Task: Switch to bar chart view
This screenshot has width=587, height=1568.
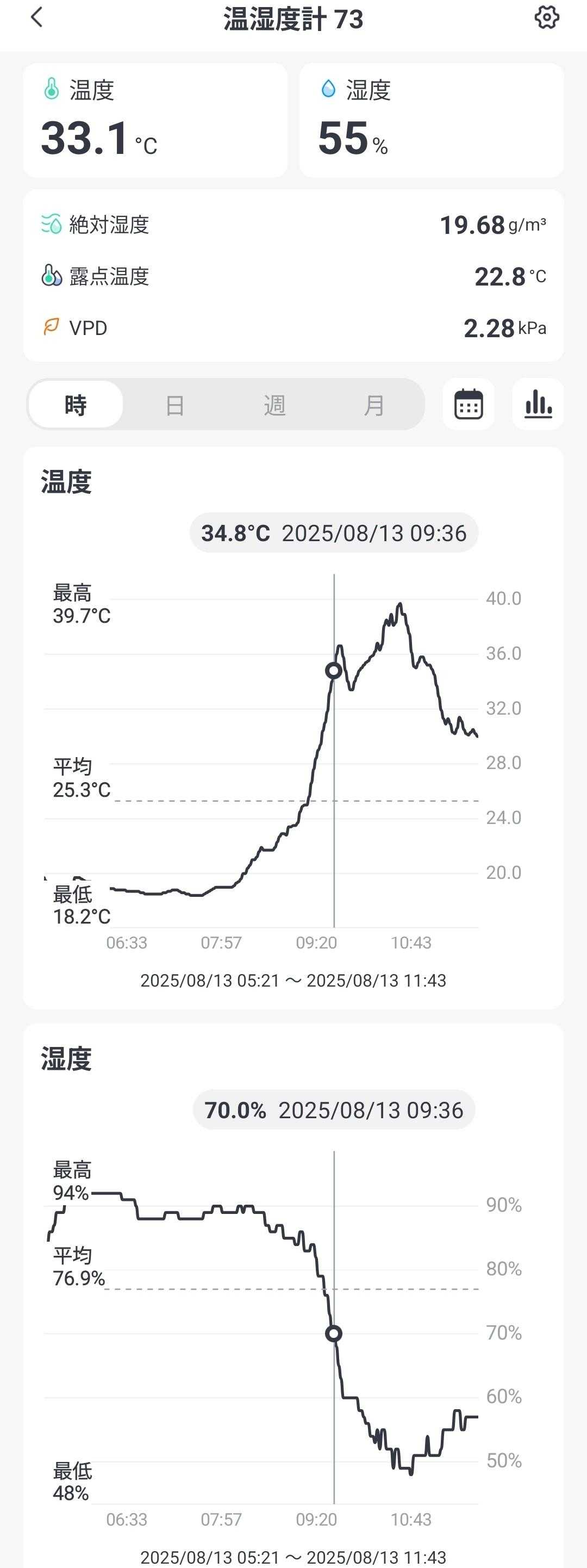Action: click(x=538, y=404)
